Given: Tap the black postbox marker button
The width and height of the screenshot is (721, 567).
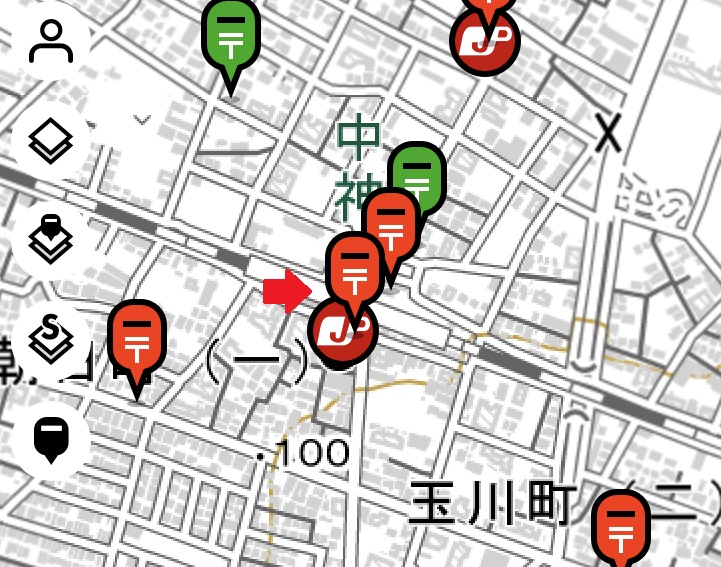Looking at the screenshot, I should [51, 438].
